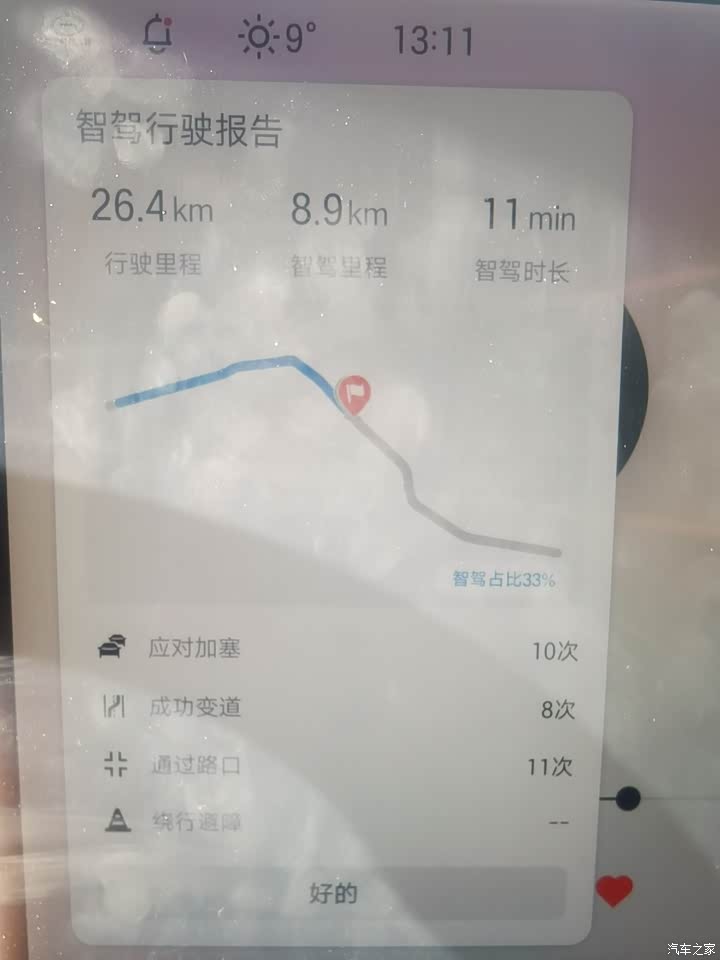Tap the red heart favorite icon
Viewport: 720px width, 960px height.
[615, 889]
